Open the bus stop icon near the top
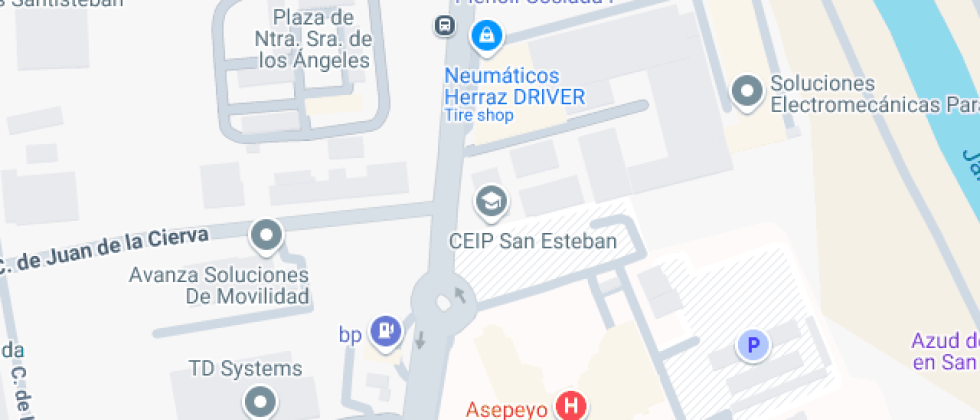 coord(444,26)
